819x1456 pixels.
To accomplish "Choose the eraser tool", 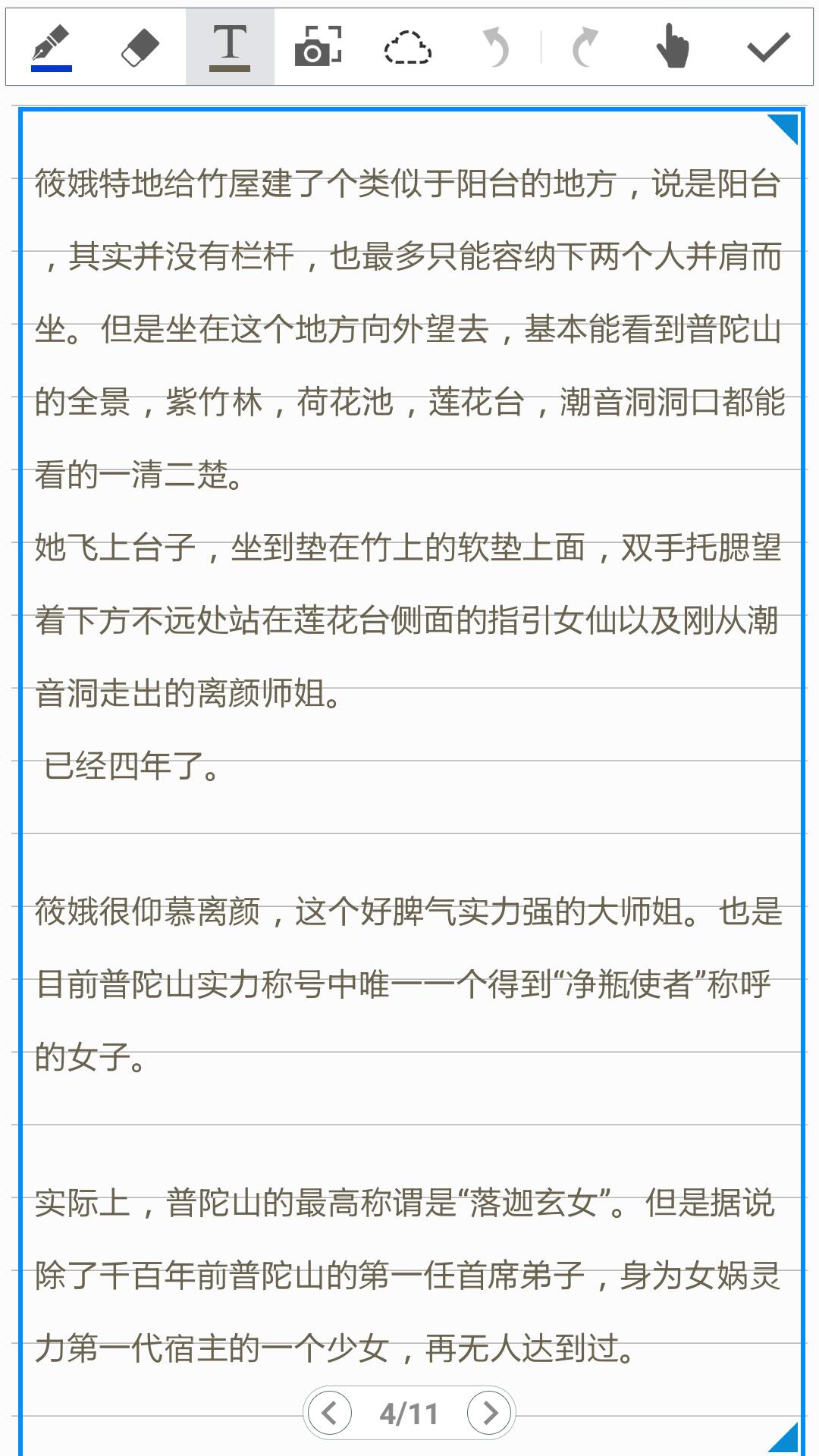I will [140, 48].
